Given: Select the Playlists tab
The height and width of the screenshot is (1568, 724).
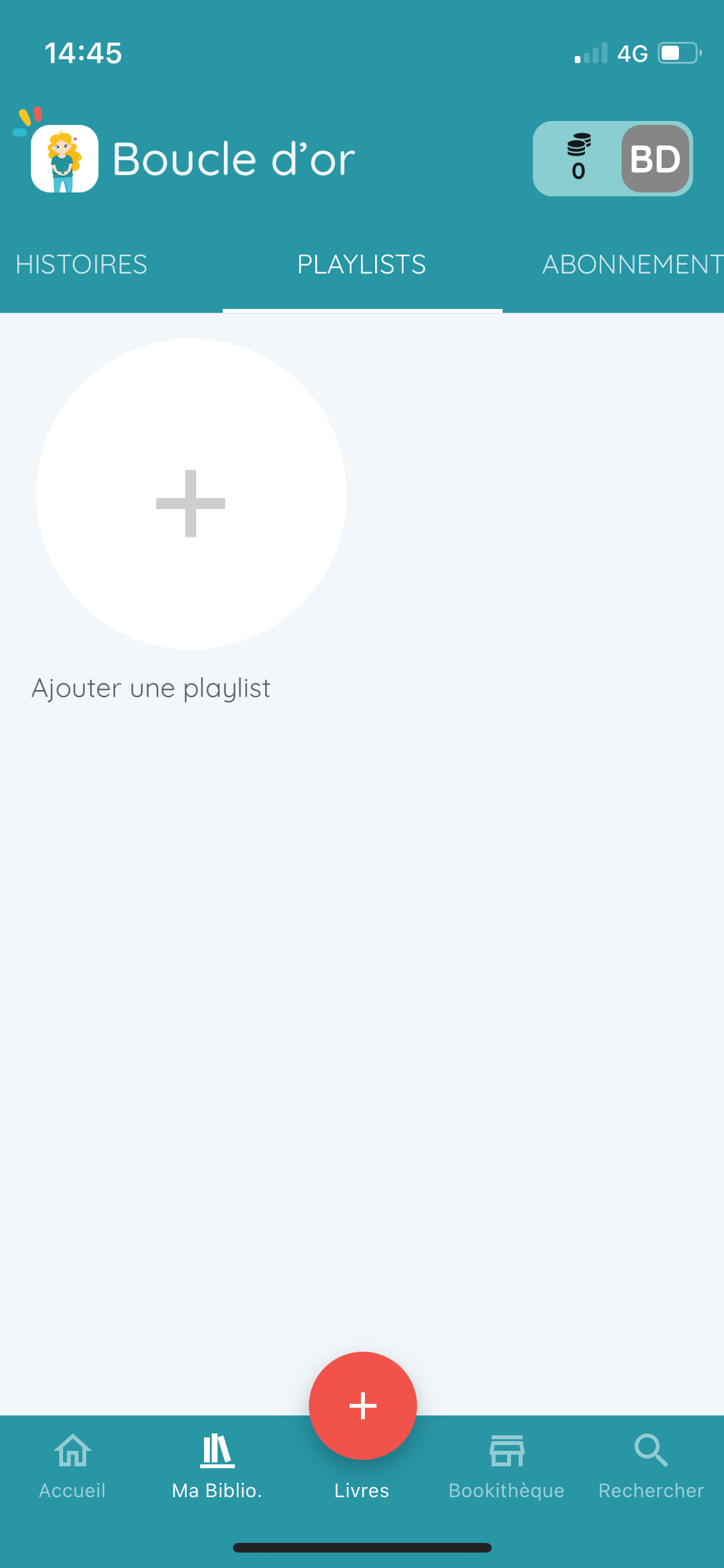Looking at the screenshot, I should coord(362,265).
